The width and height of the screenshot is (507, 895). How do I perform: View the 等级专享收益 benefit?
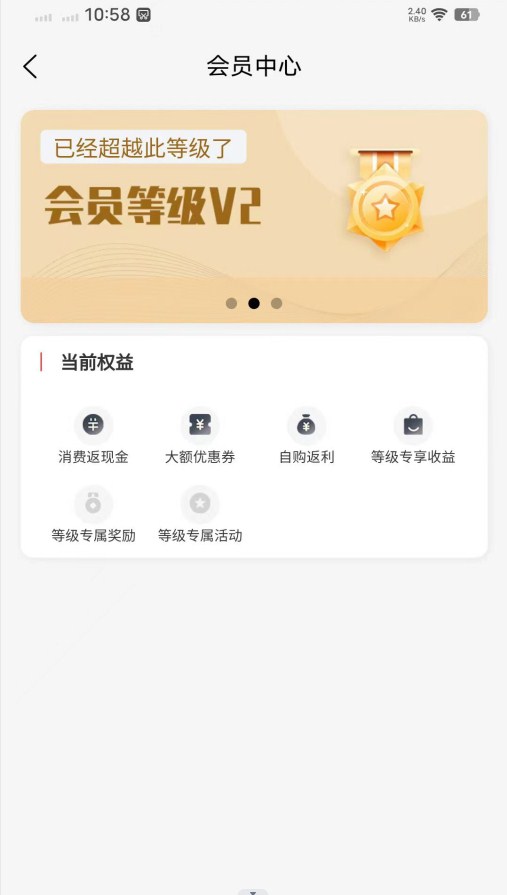click(x=413, y=436)
